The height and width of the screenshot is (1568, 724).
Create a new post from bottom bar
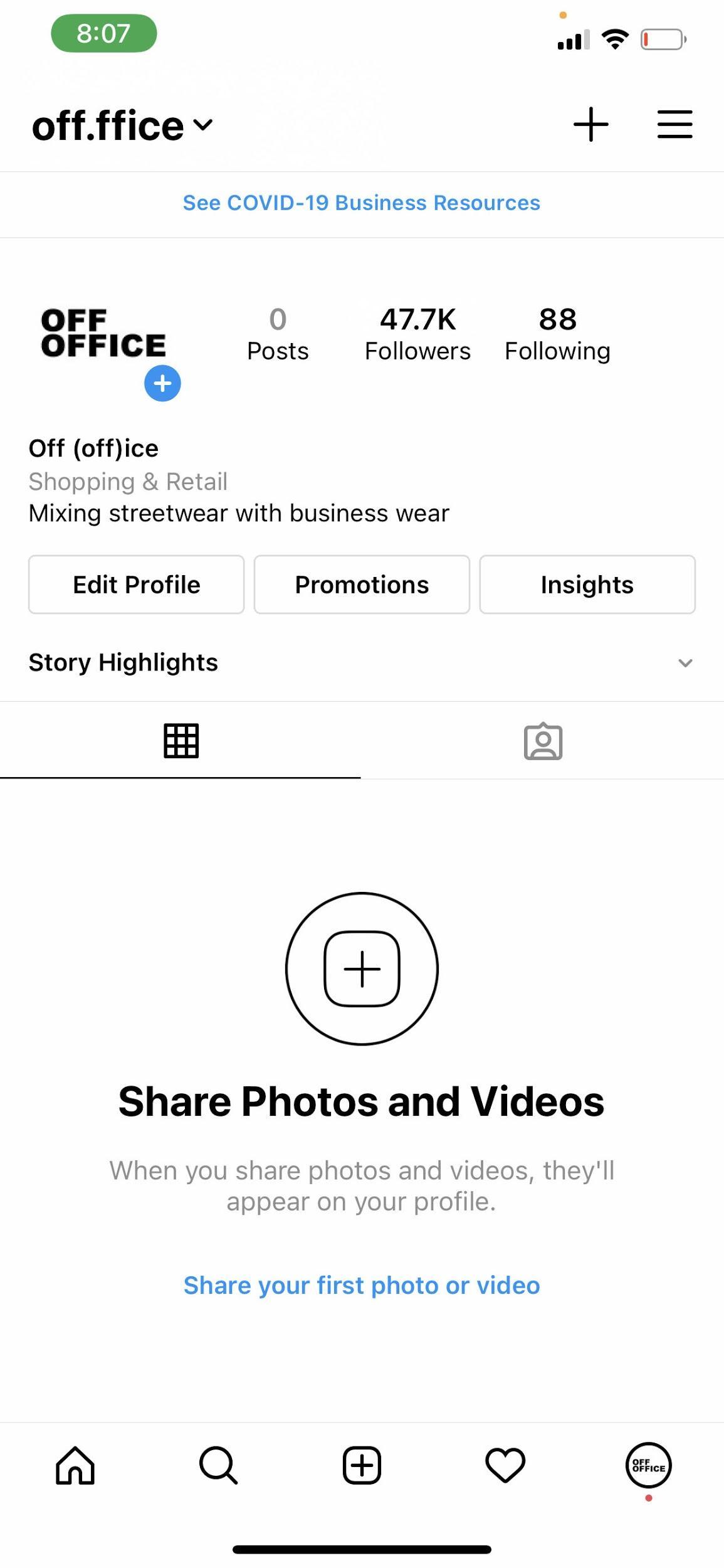[x=362, y=1466]
